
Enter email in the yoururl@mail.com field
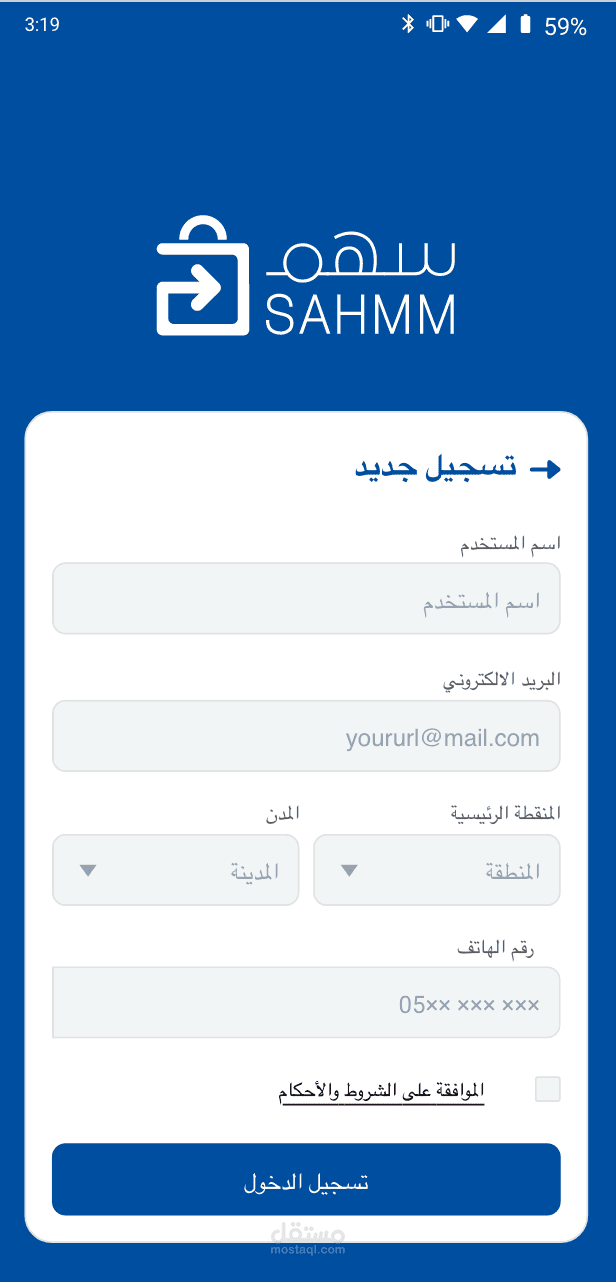(x=306, y=736)
